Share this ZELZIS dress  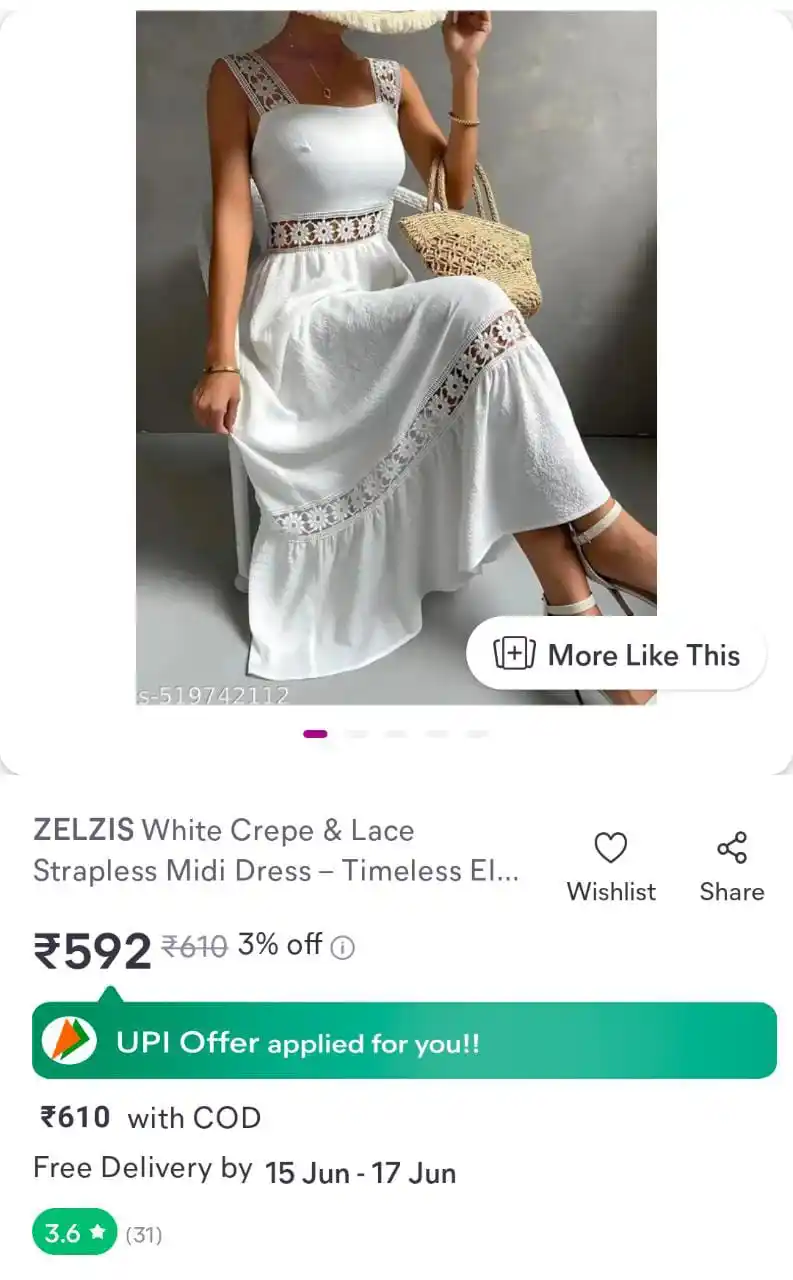click(x=731, y=866)
